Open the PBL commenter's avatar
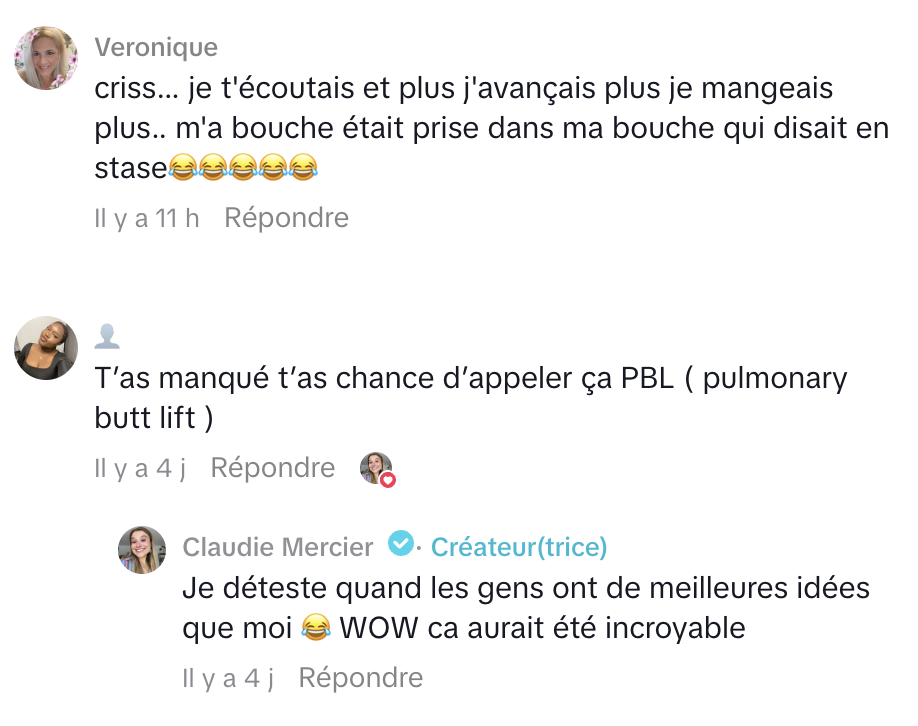 (46, 348)
